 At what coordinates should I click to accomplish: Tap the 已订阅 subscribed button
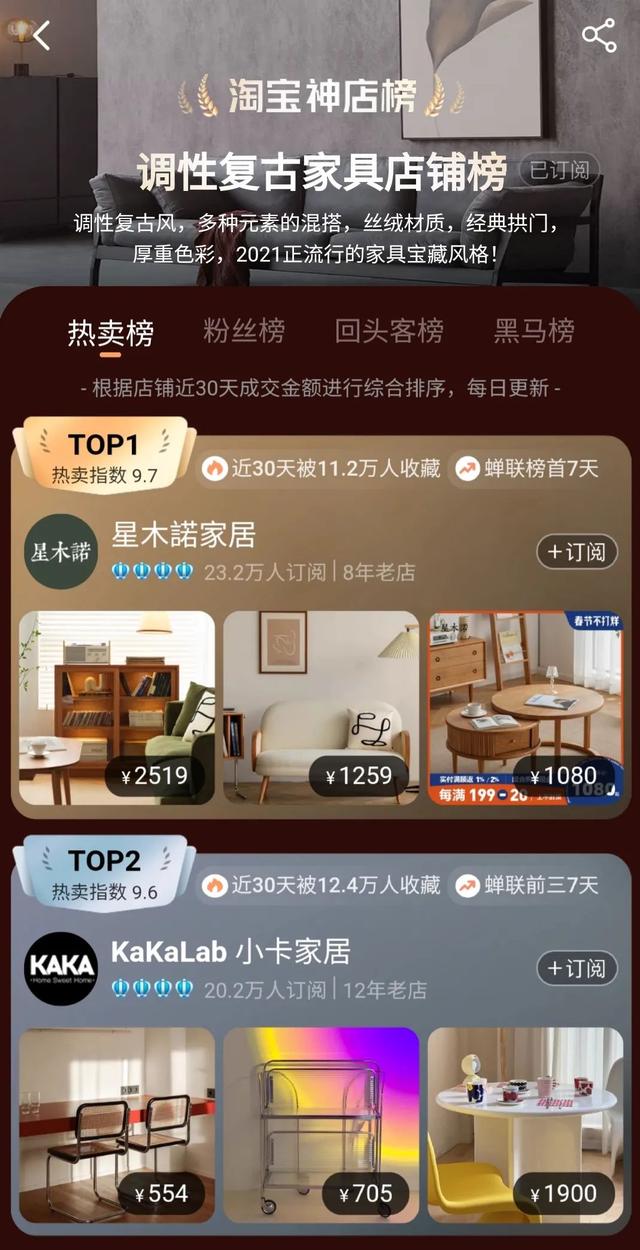tap(559, 170)
